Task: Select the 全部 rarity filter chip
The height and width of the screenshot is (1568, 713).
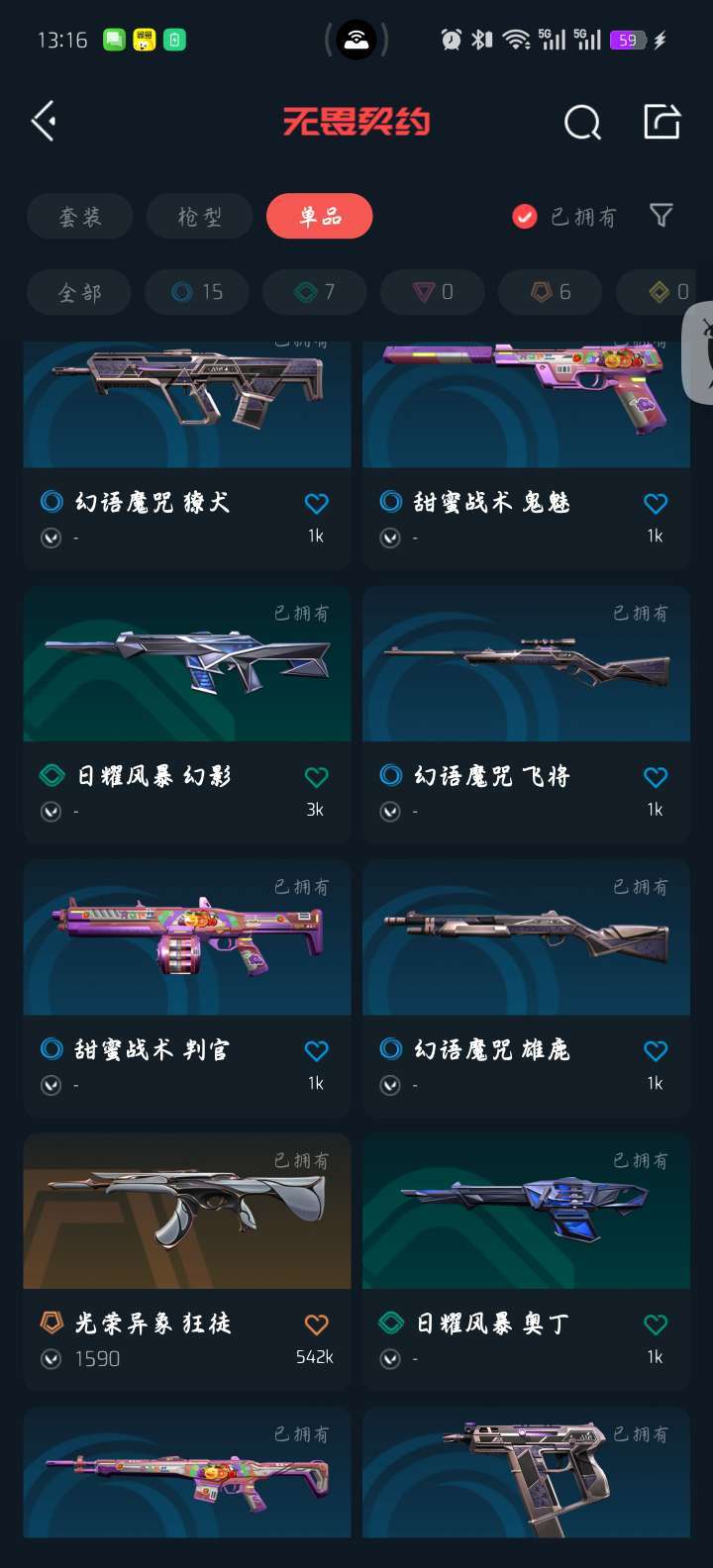Action: click(x=78, y=292)
